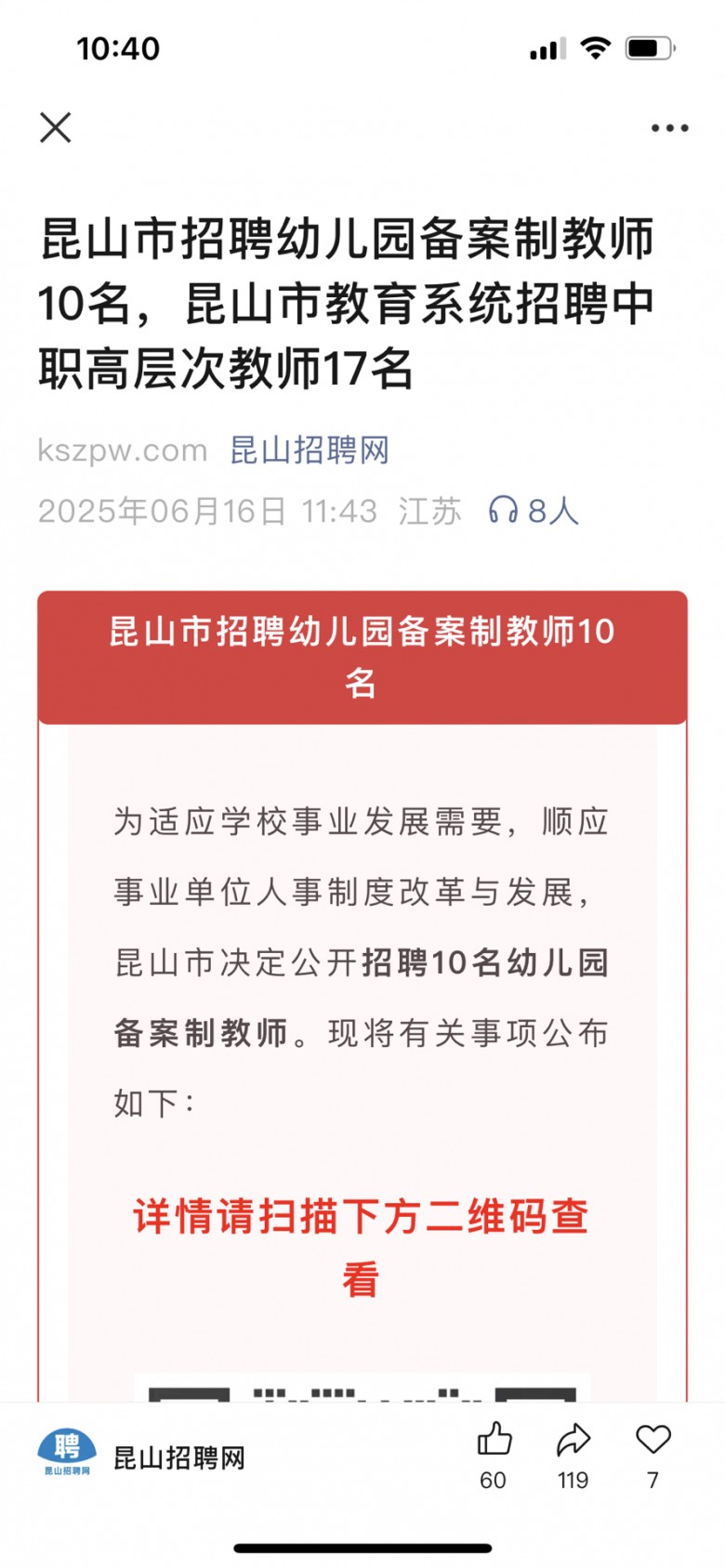Tap the heart icon to favorite
This screenshot has width=725, height=1568.
click(x=653, y=1439)
